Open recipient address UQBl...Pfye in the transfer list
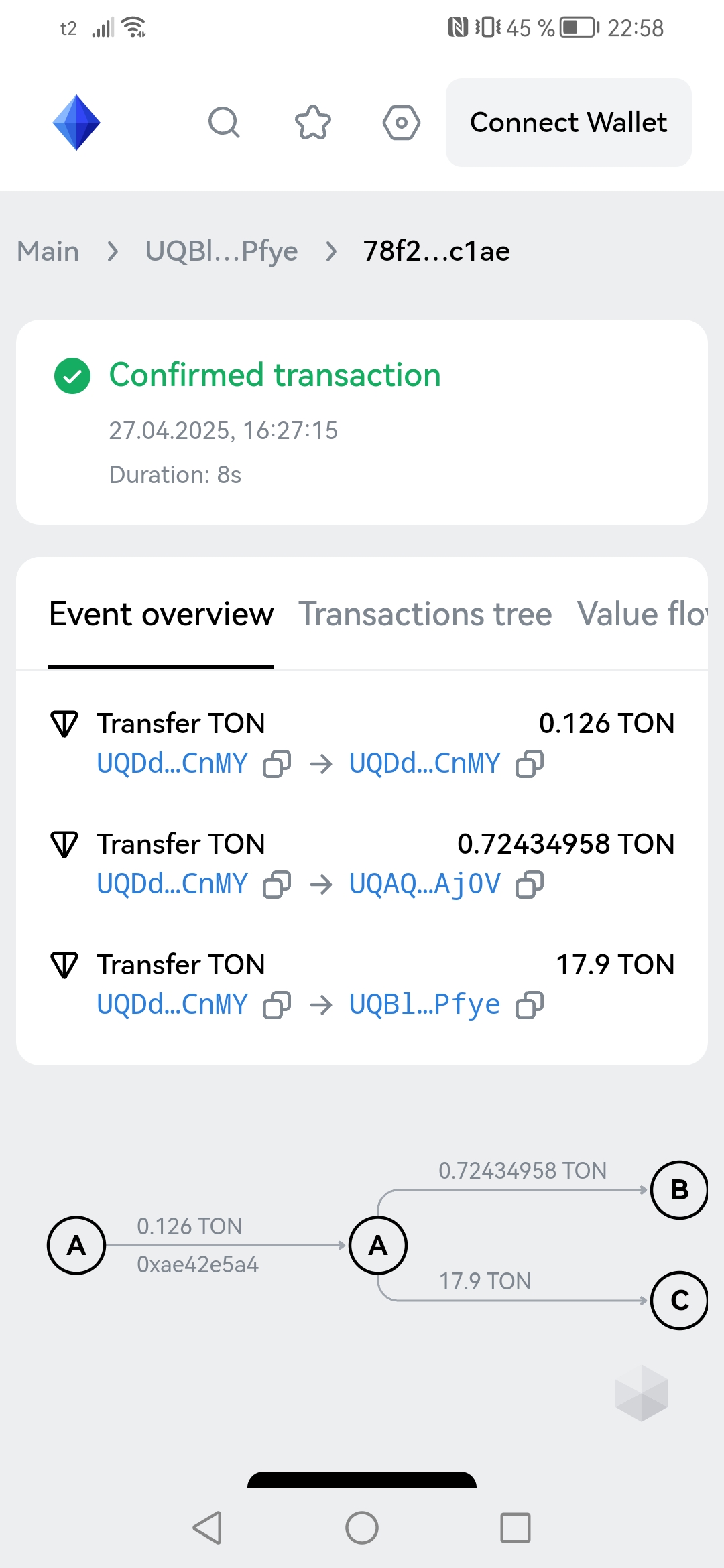 [x=425, y=1004]
